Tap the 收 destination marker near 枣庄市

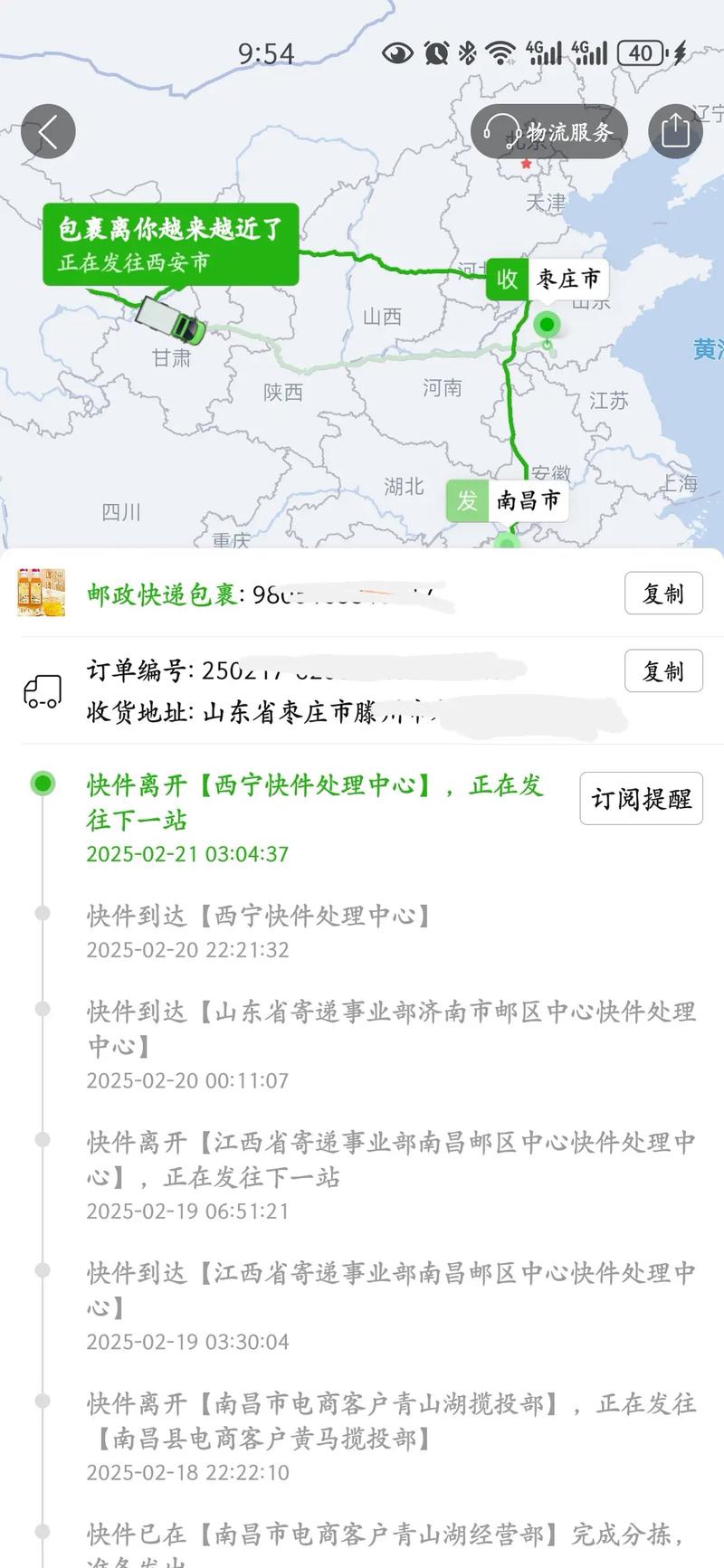tap(507, 280)
